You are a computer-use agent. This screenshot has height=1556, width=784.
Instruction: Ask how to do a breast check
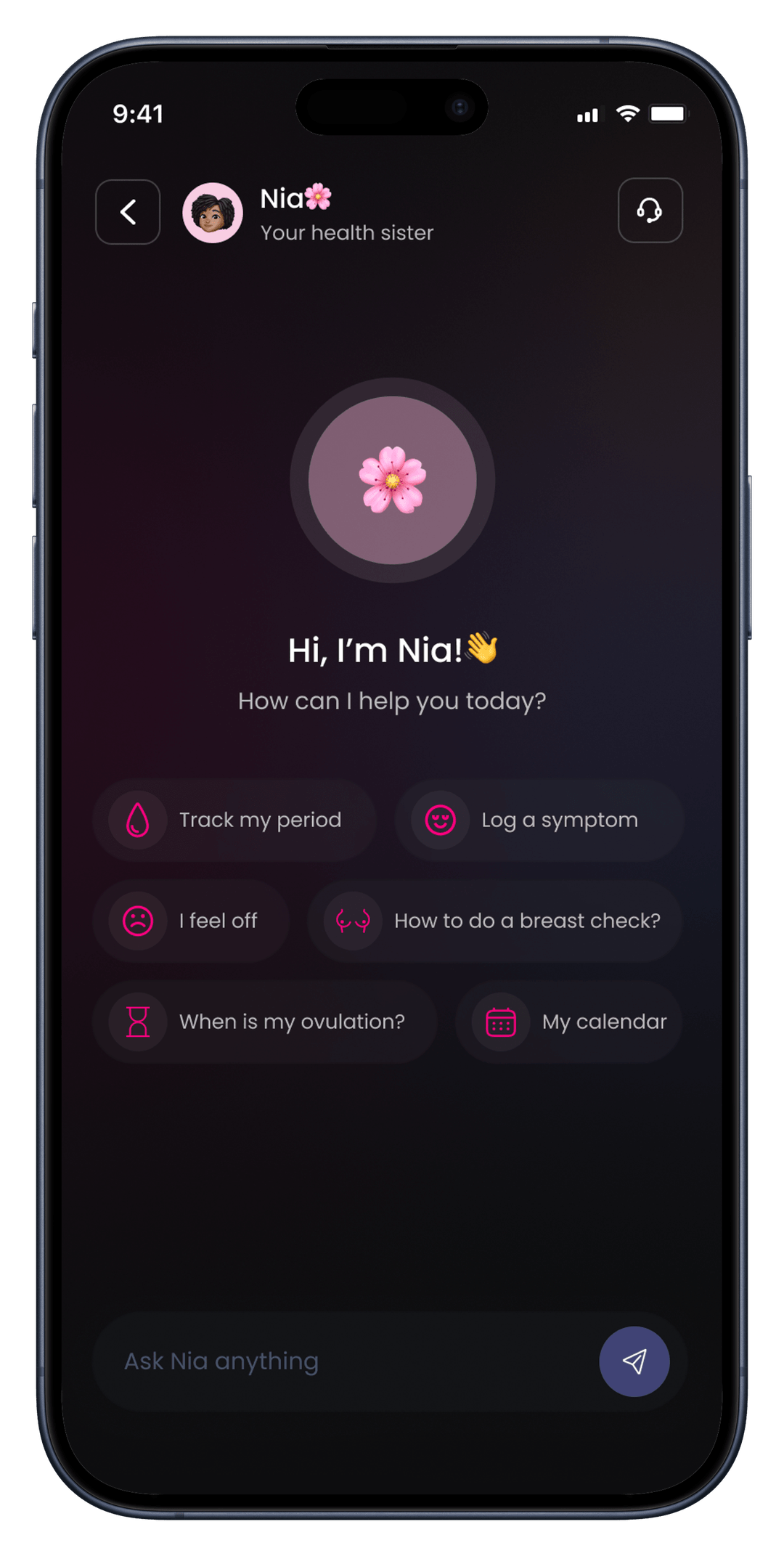click(x=495, y=921)
